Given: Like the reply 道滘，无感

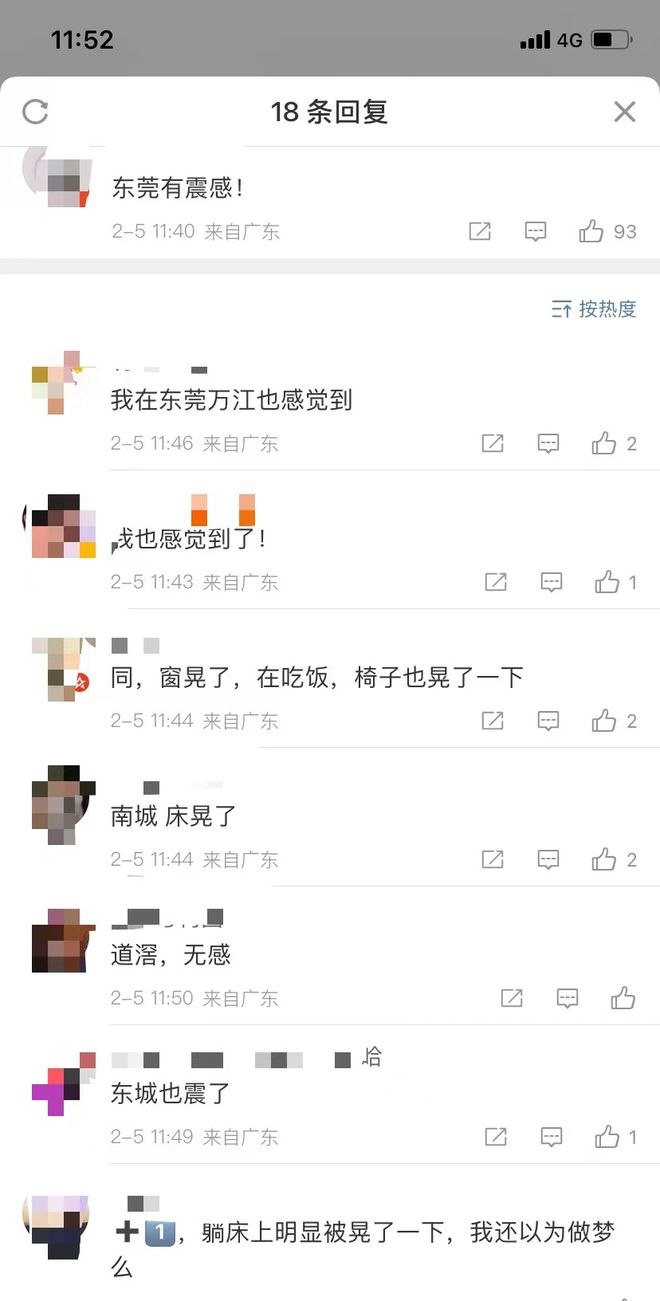Looking at the screenshot, I should tap(623, 997).
